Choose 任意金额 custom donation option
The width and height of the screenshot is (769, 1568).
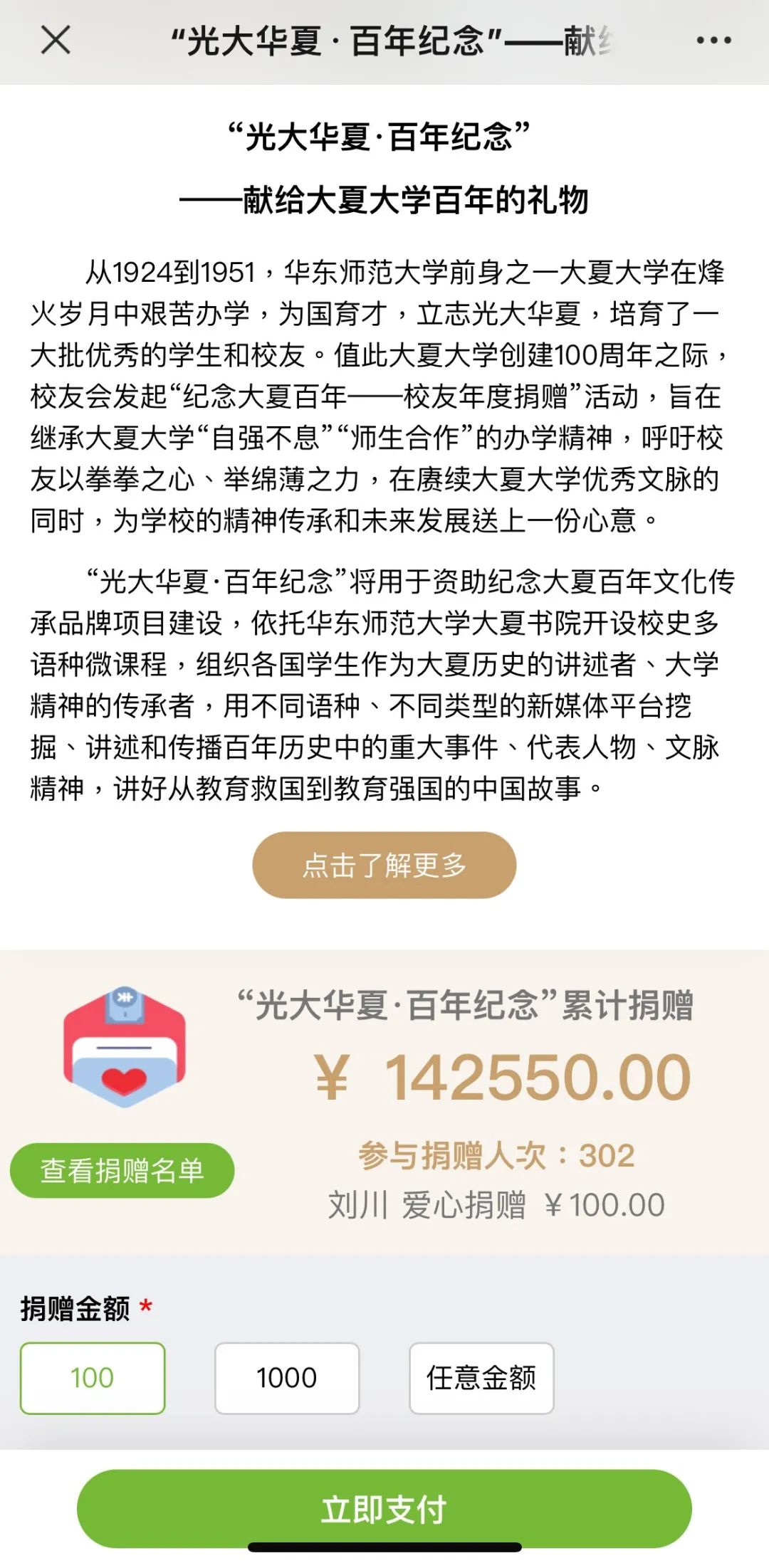point(481,1378)
